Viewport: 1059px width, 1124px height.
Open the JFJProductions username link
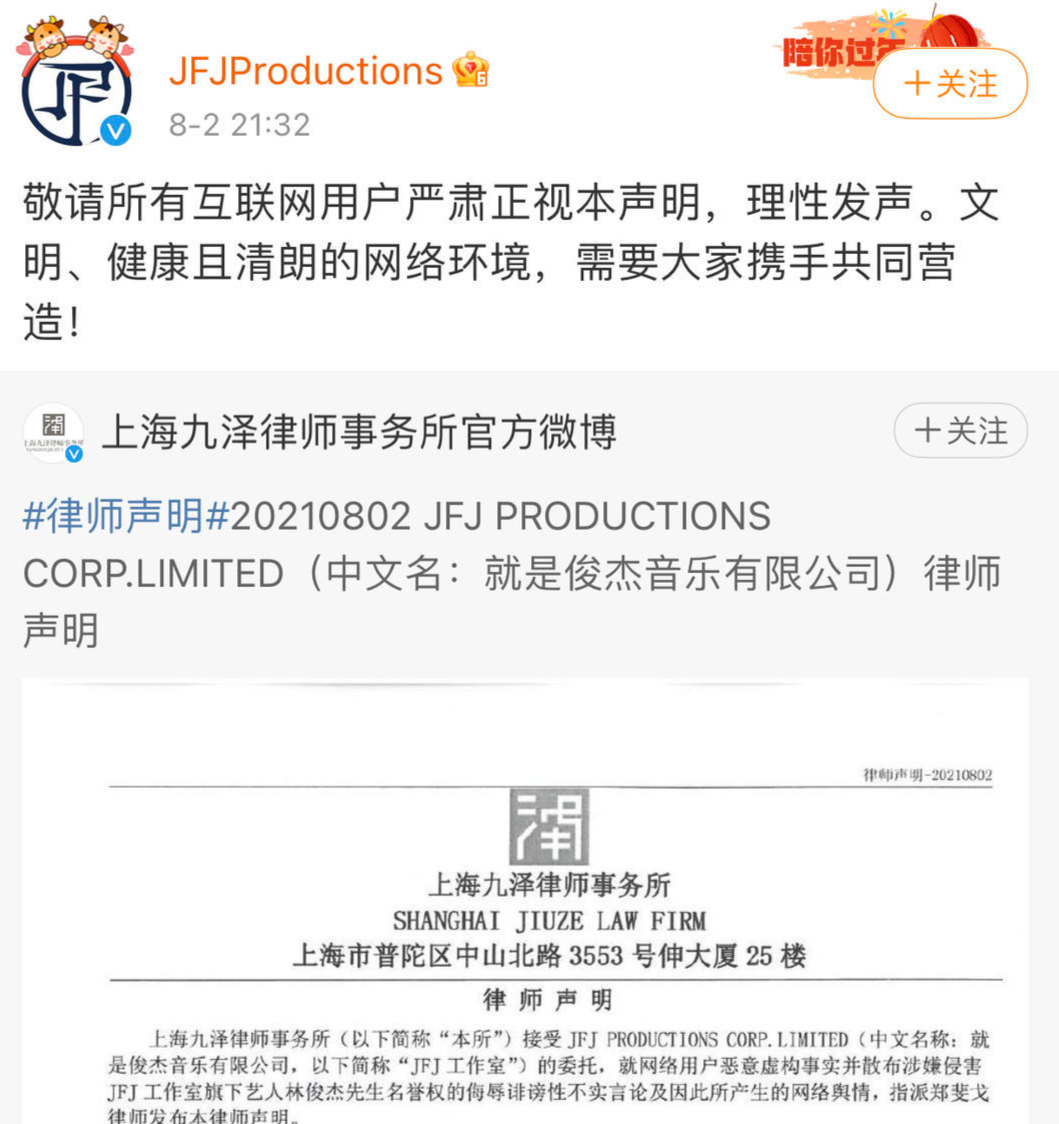coord(305,71)
